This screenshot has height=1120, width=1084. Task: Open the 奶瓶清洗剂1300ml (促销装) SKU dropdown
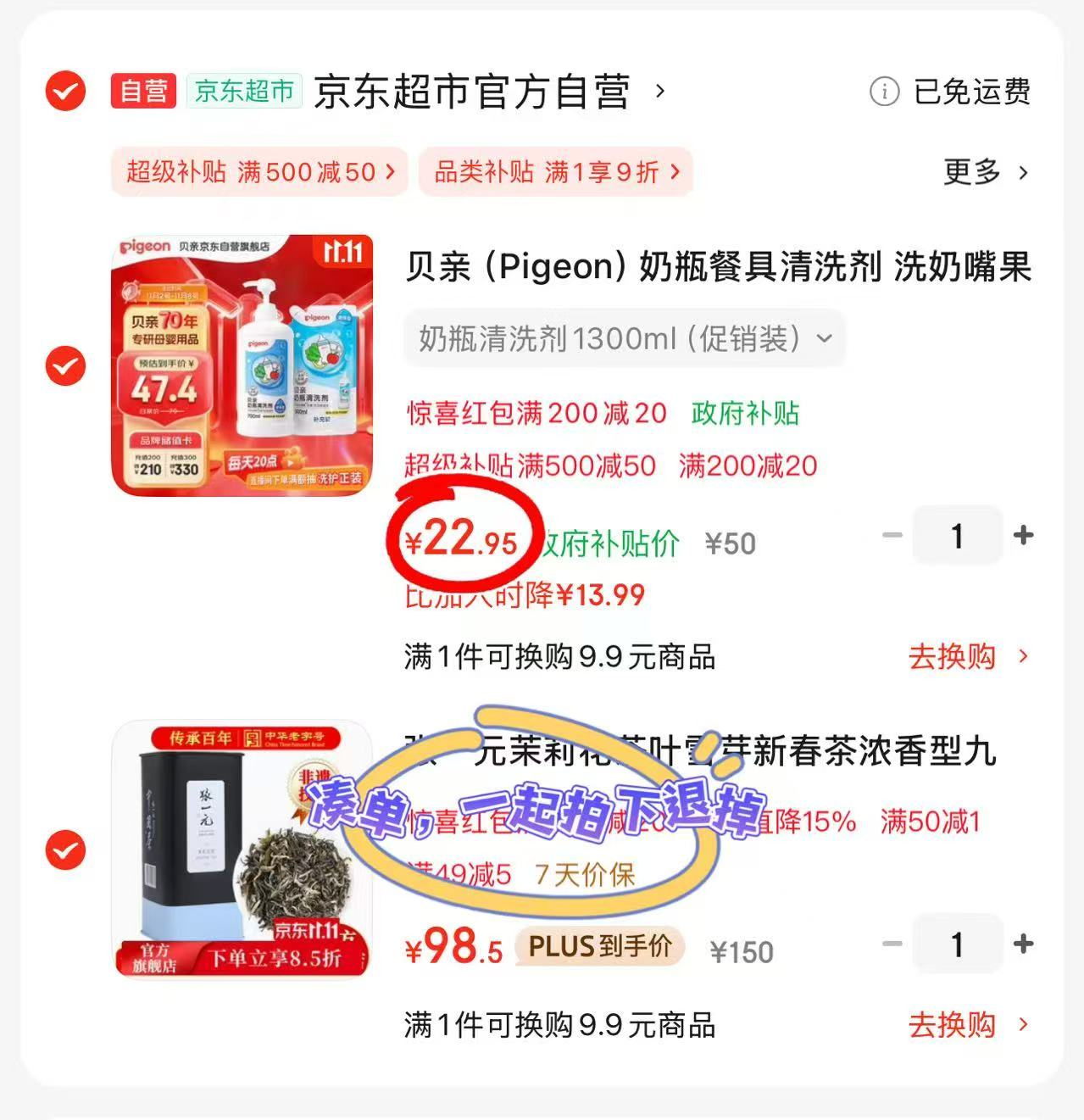625,338
